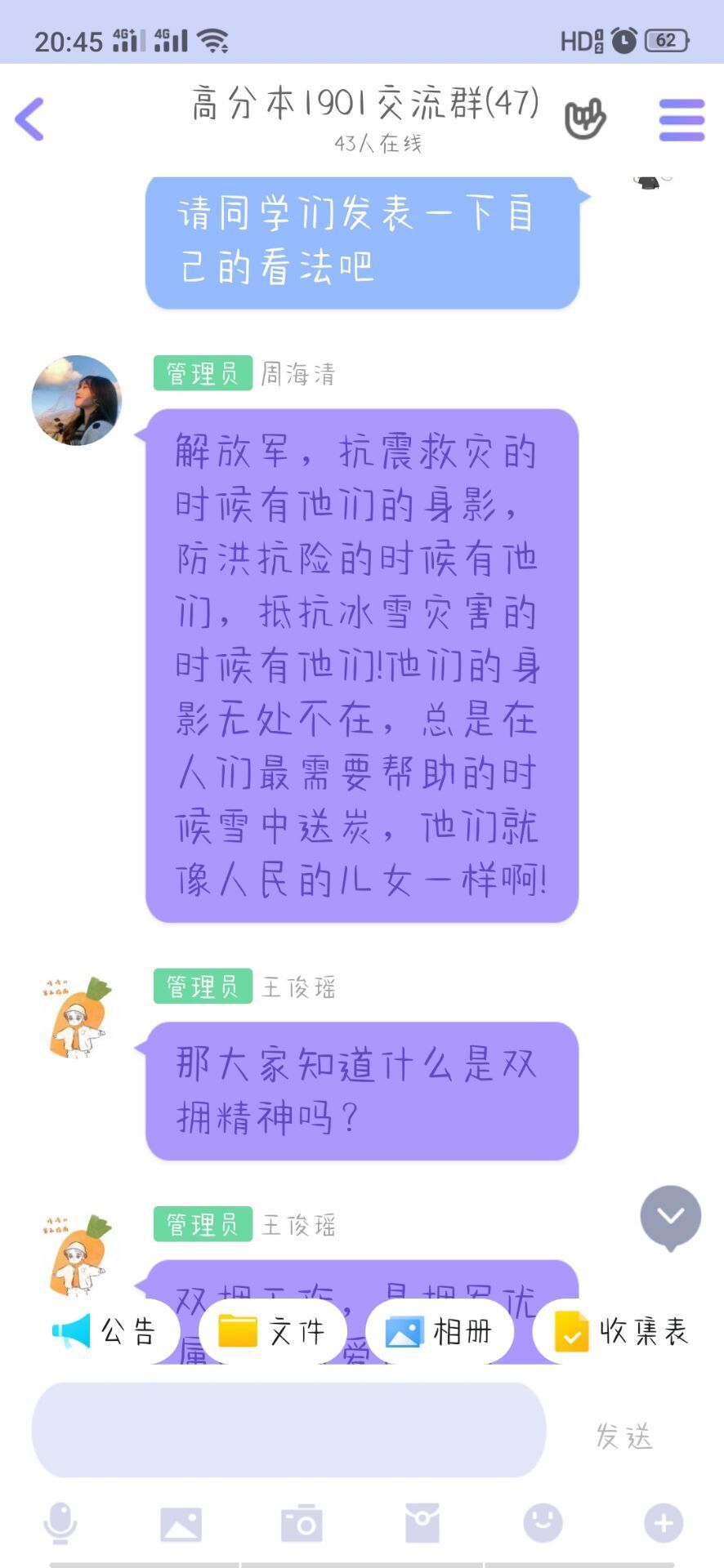This screenshot has height=1568, width=724.
Task: Open the 收集表 collection form shortcut
Action: [621, 1332]
